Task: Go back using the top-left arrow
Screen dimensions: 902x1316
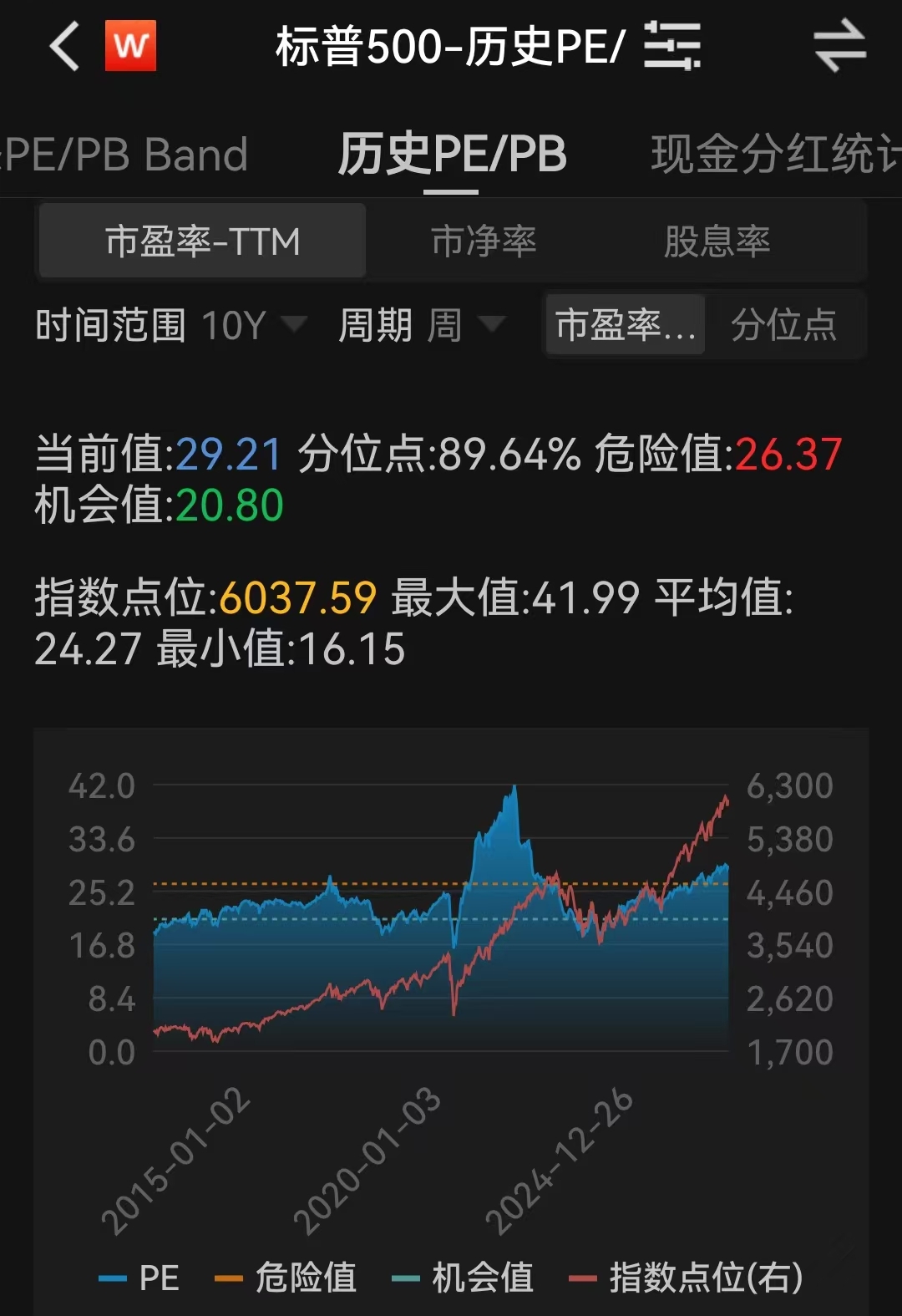Action: point(65,47)
